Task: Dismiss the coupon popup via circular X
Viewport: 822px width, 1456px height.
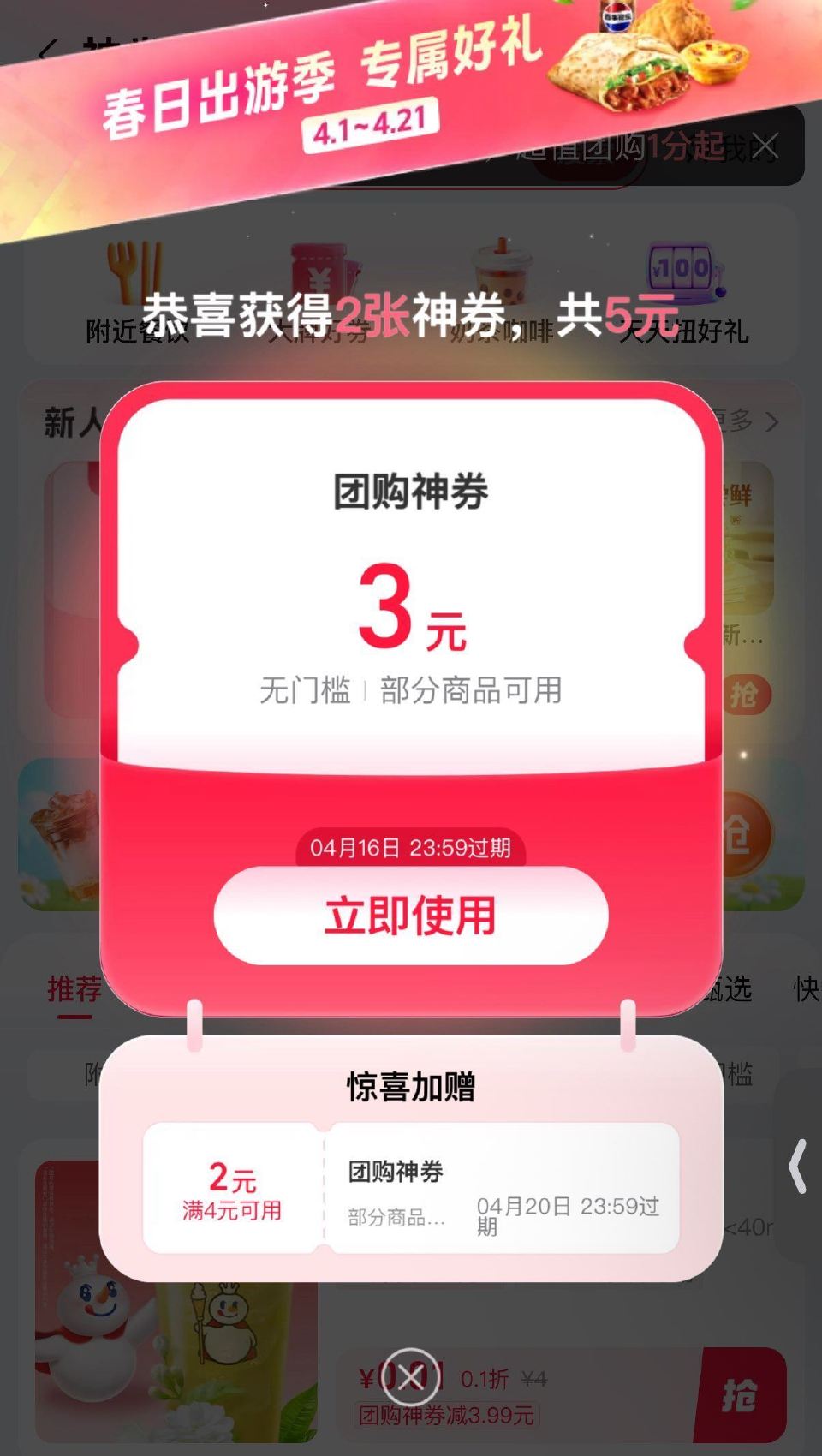Action: (x=410, y=1374)
